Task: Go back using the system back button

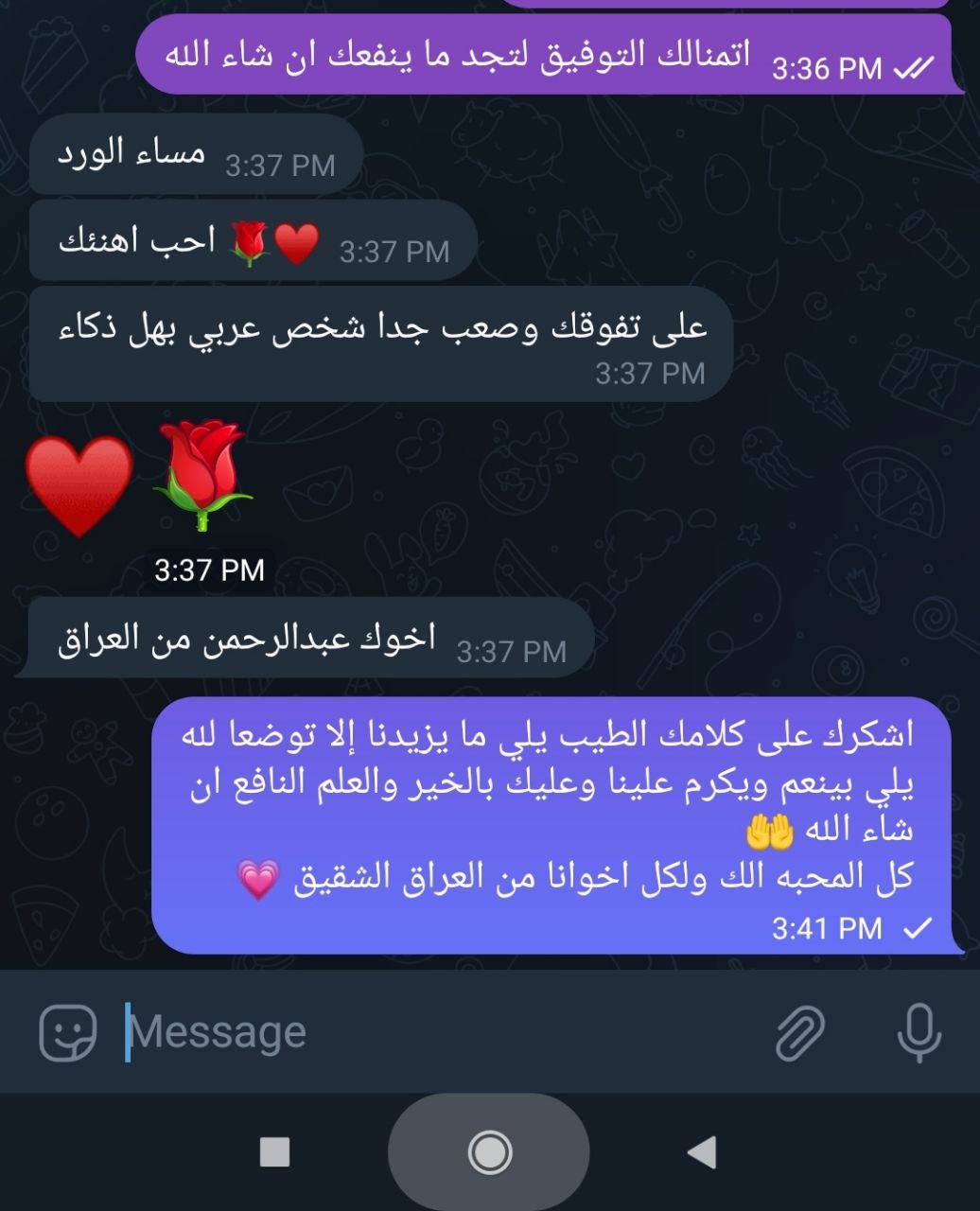Action: (701, 1152)
